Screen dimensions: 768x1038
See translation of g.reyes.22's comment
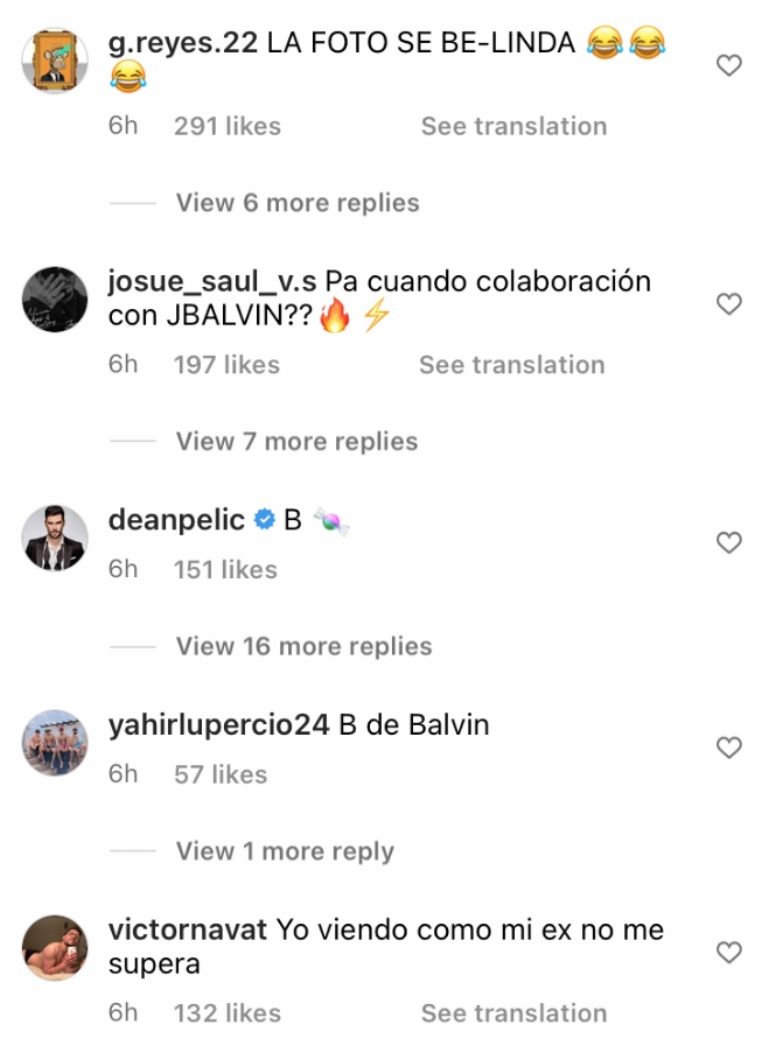tap(513, 126)
